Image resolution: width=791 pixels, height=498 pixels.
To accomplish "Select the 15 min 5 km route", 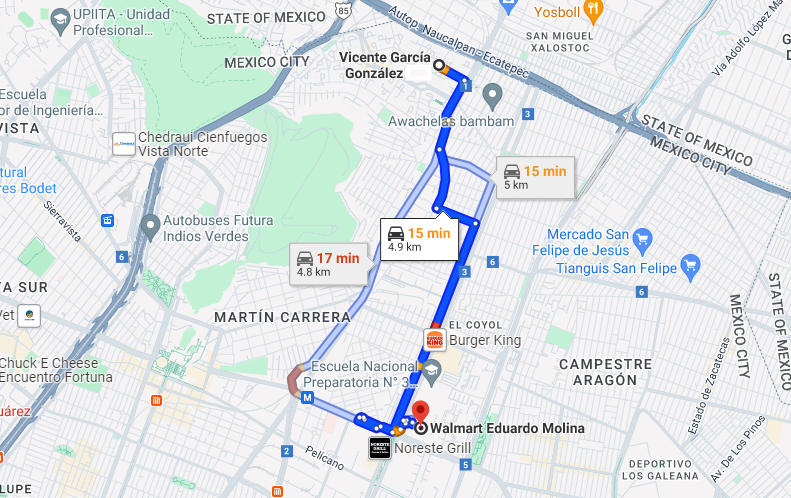I will click(535, 178).
